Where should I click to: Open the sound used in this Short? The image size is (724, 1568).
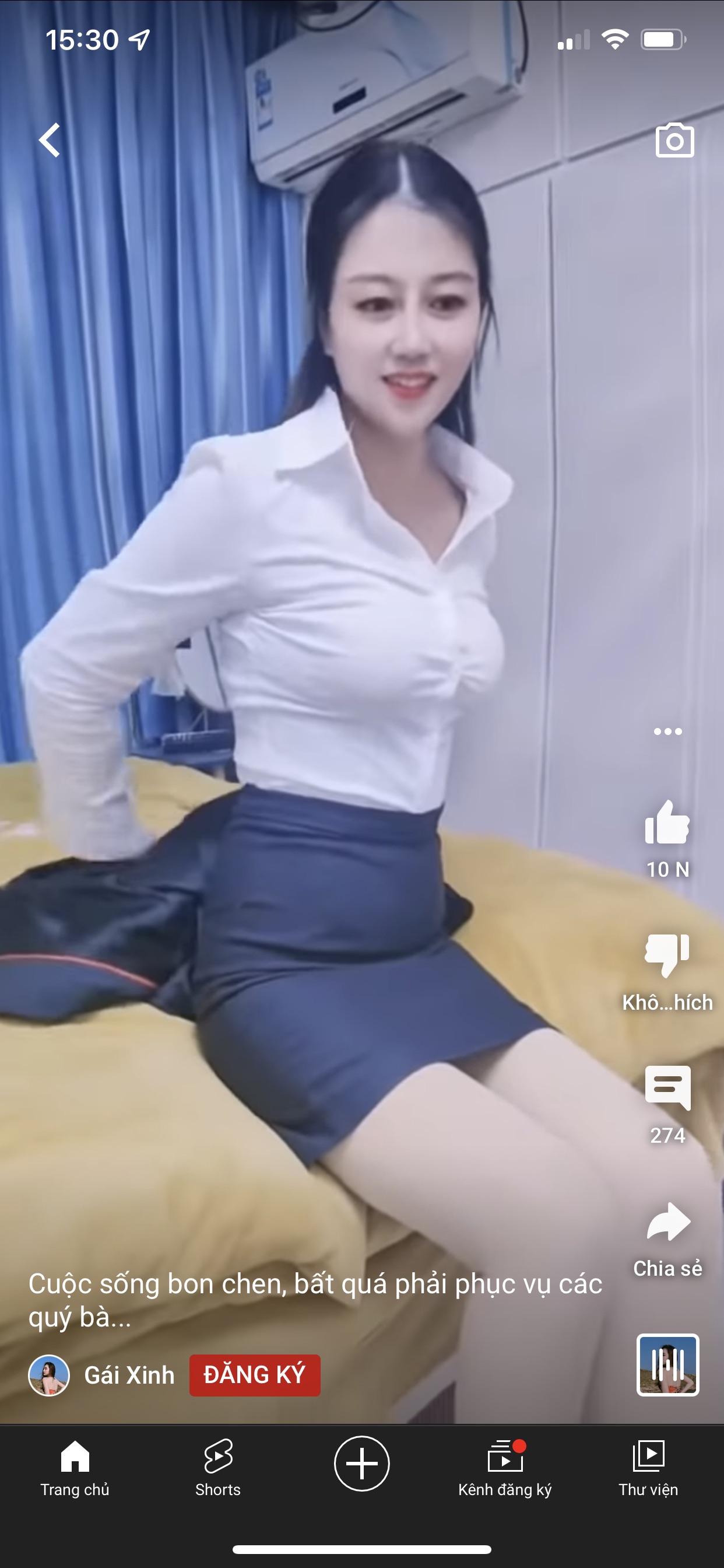667,1364
